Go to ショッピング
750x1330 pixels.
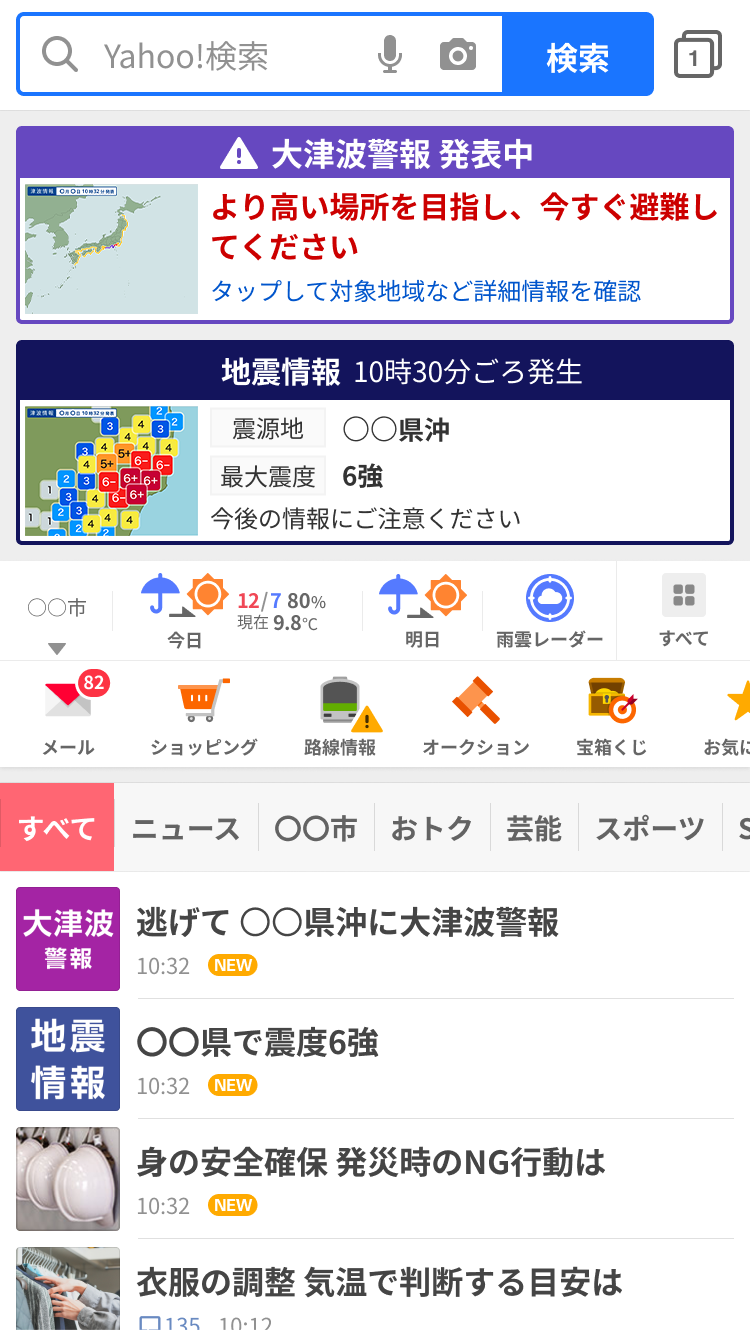pyautogui.click(x=203, y=714)
